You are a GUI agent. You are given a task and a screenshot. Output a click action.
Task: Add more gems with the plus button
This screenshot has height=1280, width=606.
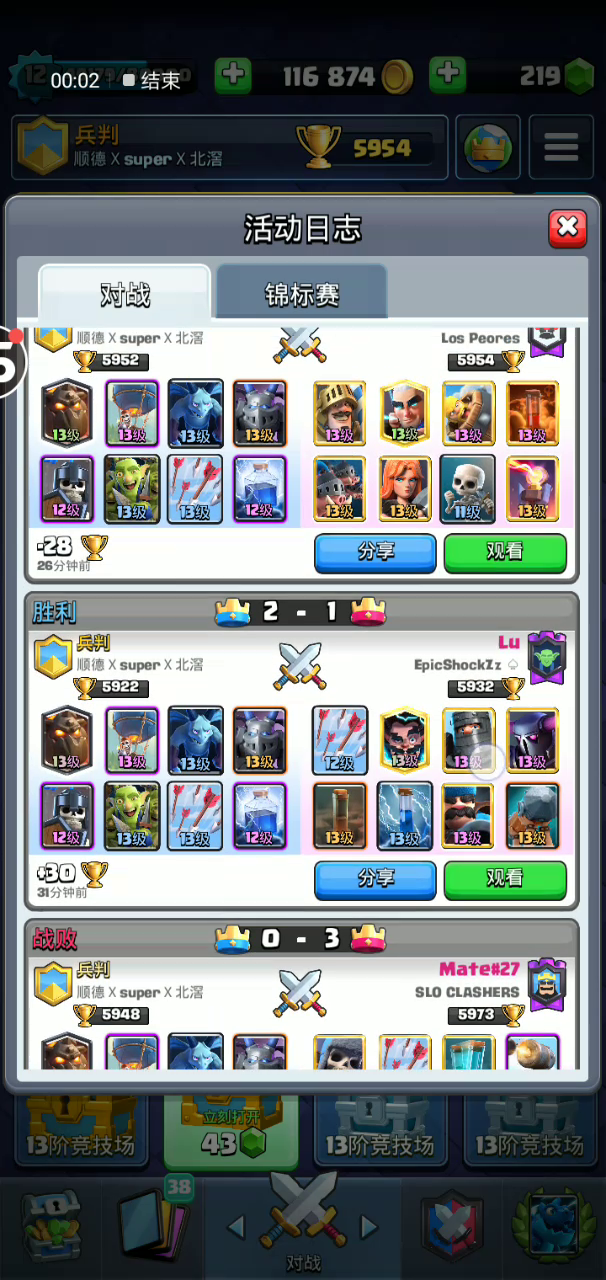(448, 76)
